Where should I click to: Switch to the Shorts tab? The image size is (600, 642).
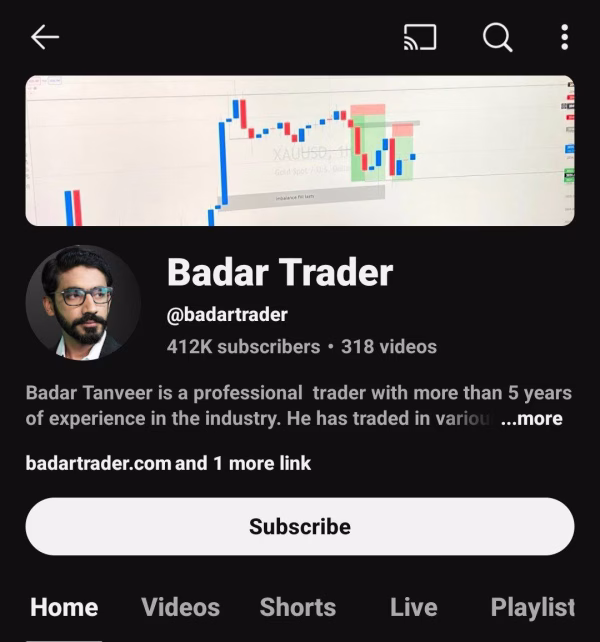click(298, 607)
